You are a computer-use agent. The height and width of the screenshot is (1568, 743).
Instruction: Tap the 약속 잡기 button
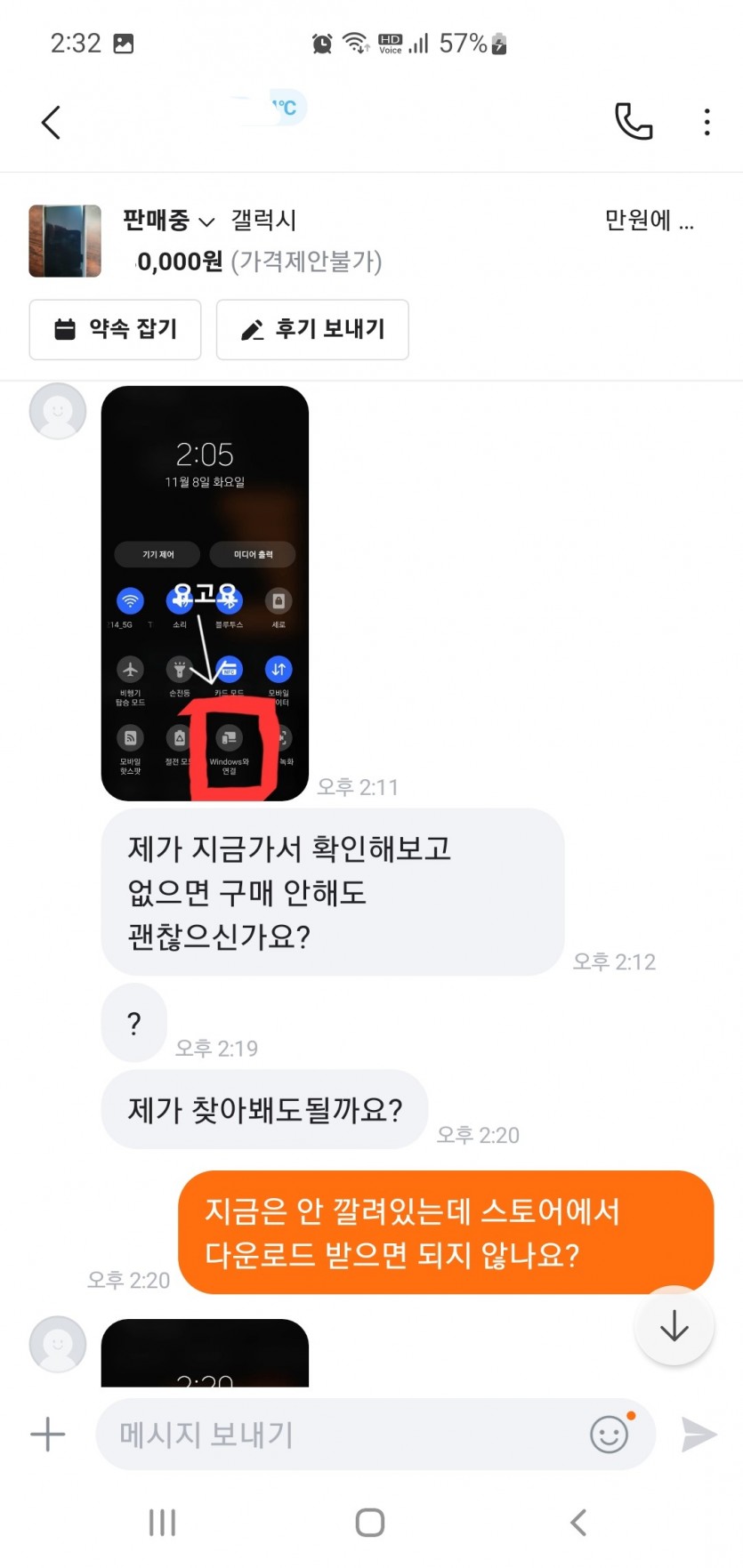(x=115, y=329)
